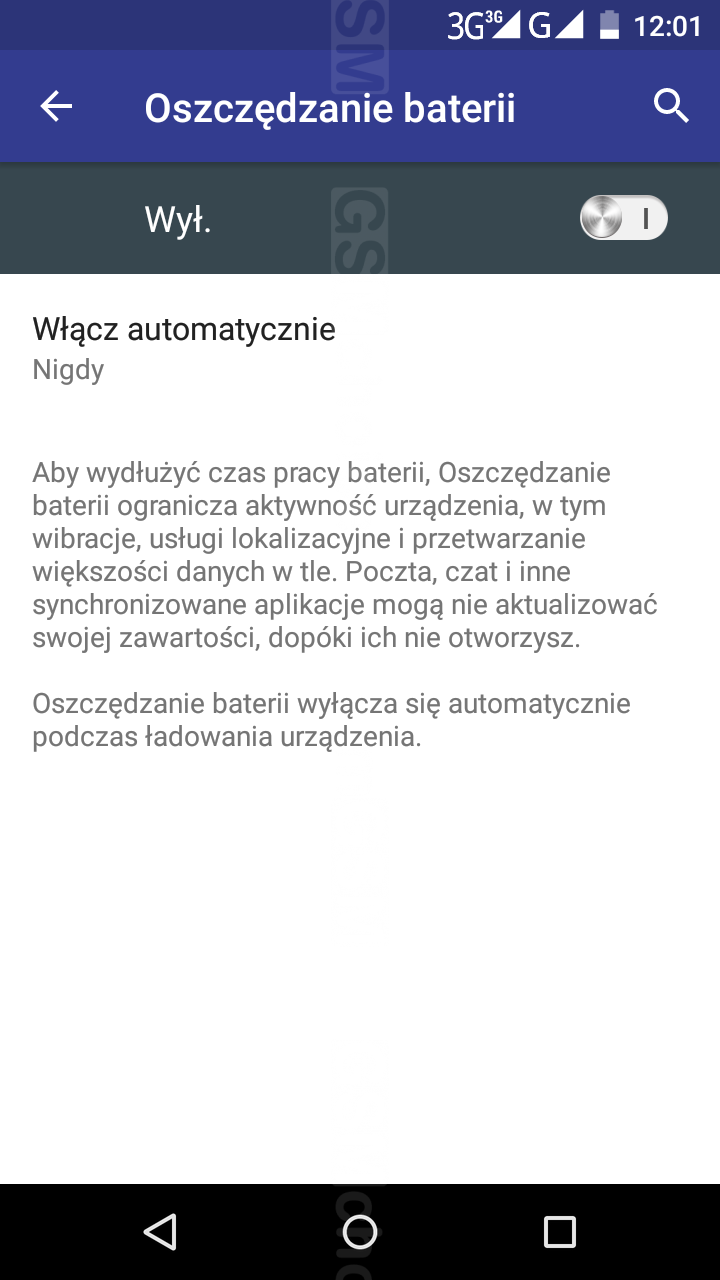This screenshot has height=1280, width=720.
Task: Open the search magnifier icon
Action: pos(671,105)
